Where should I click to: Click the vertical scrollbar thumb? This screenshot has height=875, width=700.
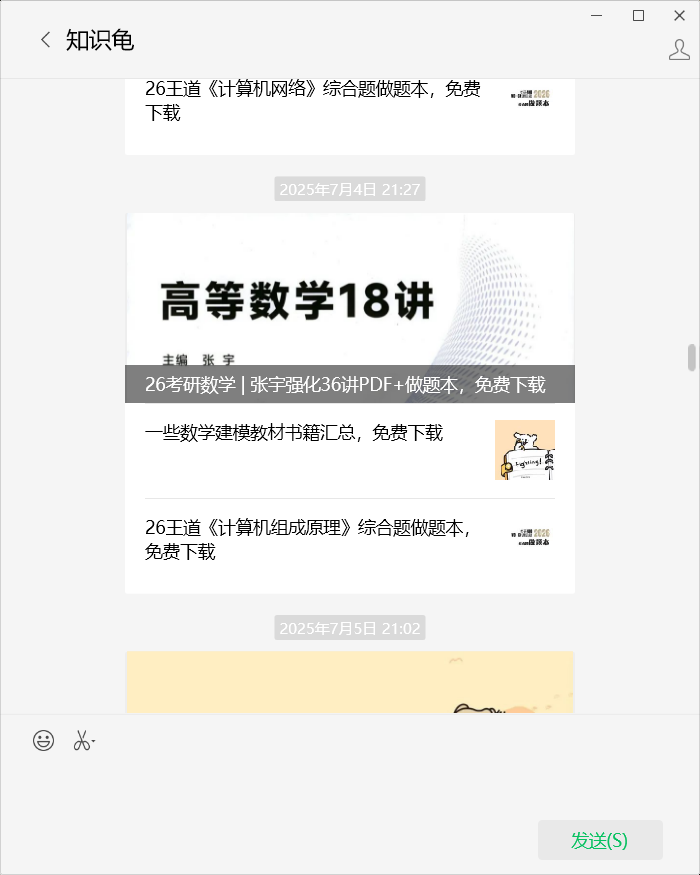click(692, 357)
